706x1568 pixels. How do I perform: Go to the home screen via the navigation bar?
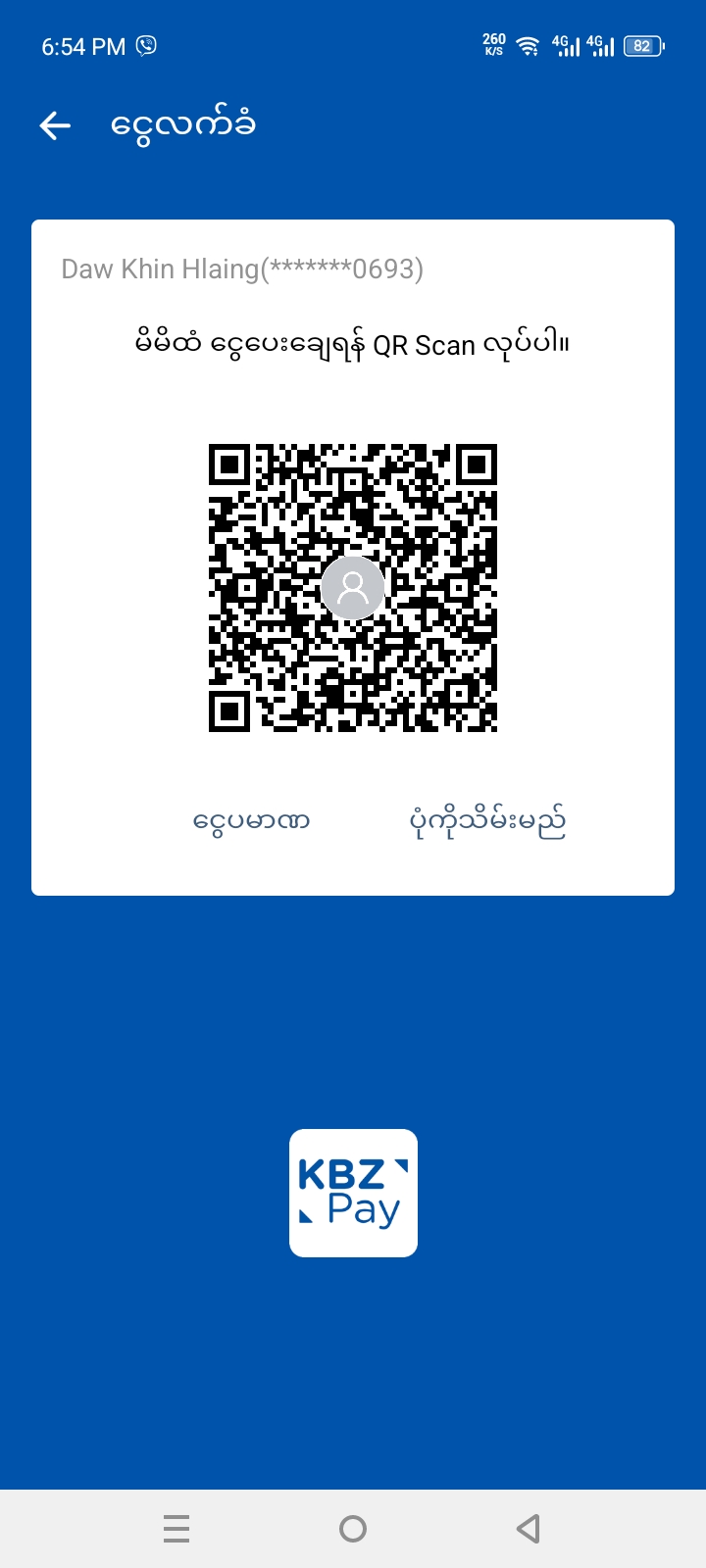[x=353, y=1529]
